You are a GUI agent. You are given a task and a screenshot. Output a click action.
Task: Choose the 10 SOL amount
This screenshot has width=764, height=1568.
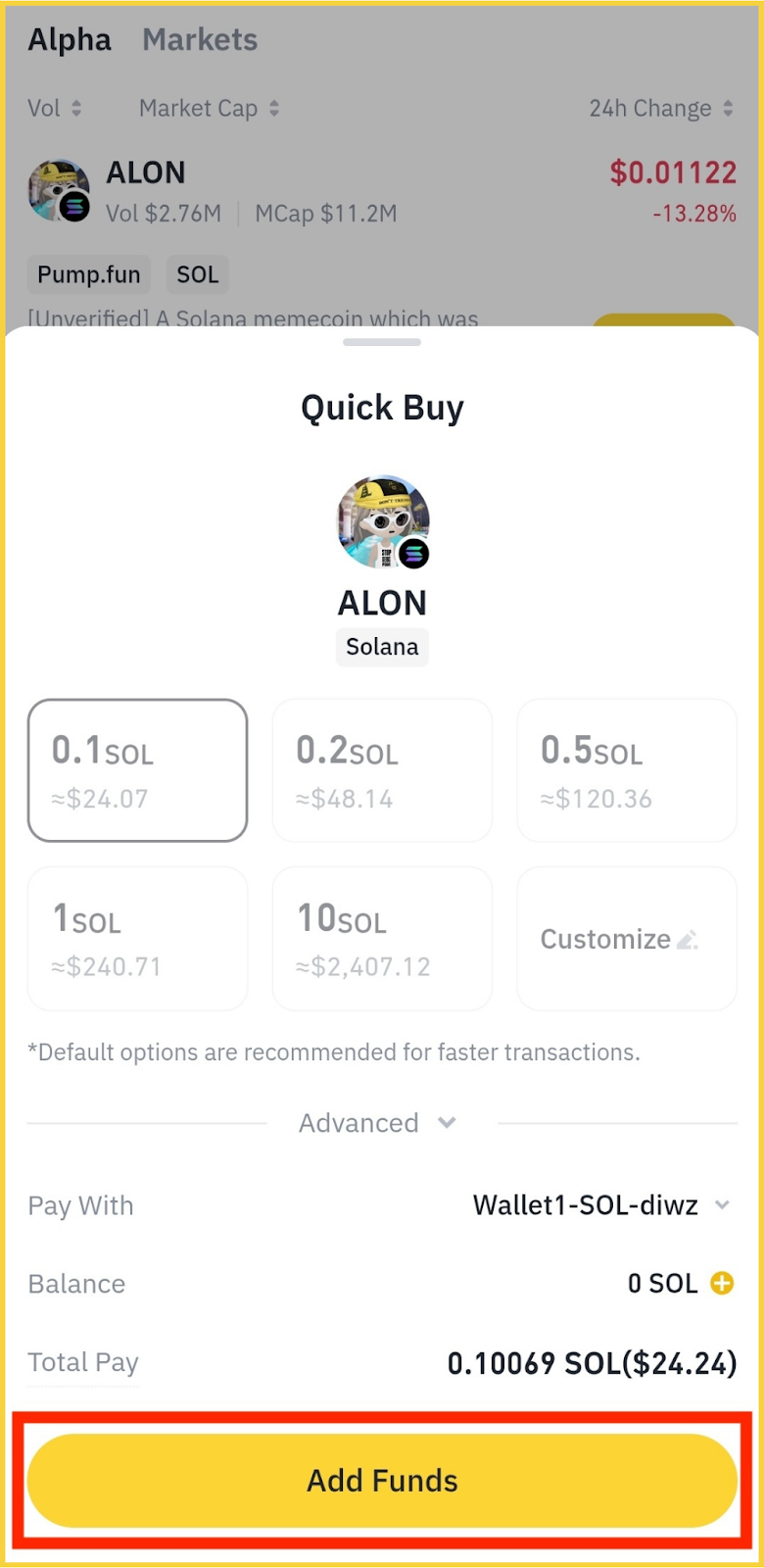(382, 939)
